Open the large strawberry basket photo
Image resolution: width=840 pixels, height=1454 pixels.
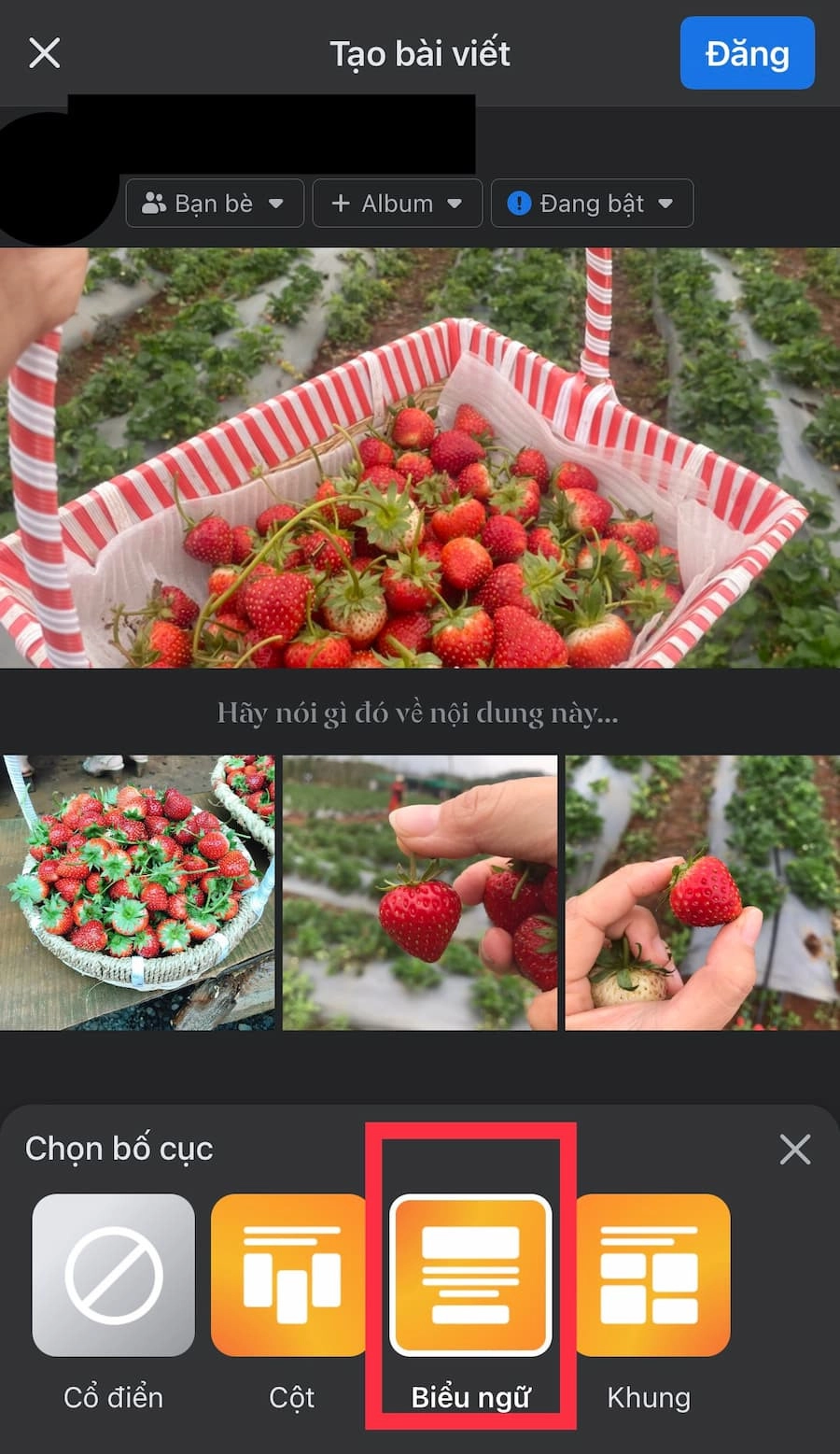[420, 458]
